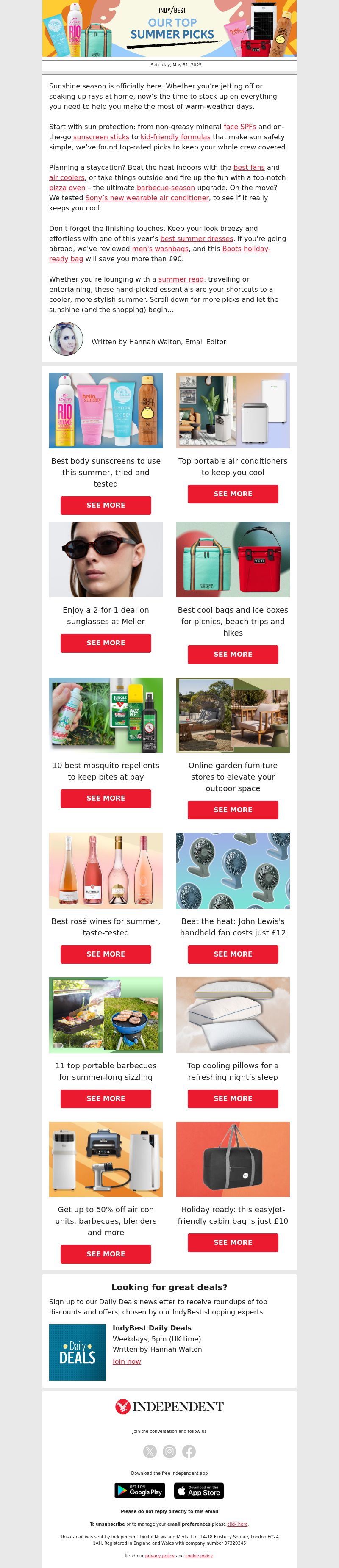Open the Meller sunglasses 2-for-1 deal button
This screenshot has height=1568, width=339.
point(106,643)
